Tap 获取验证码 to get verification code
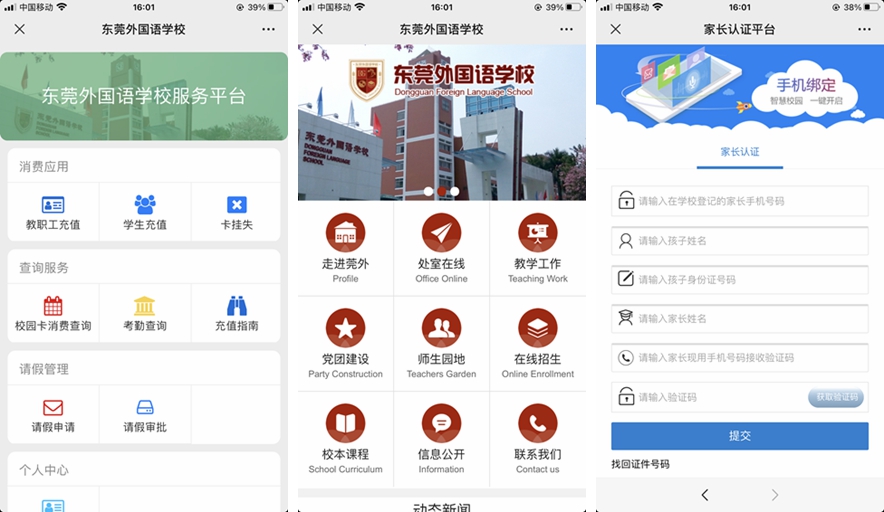The width and height of the screenshot is (884, 512). [836, 397]
